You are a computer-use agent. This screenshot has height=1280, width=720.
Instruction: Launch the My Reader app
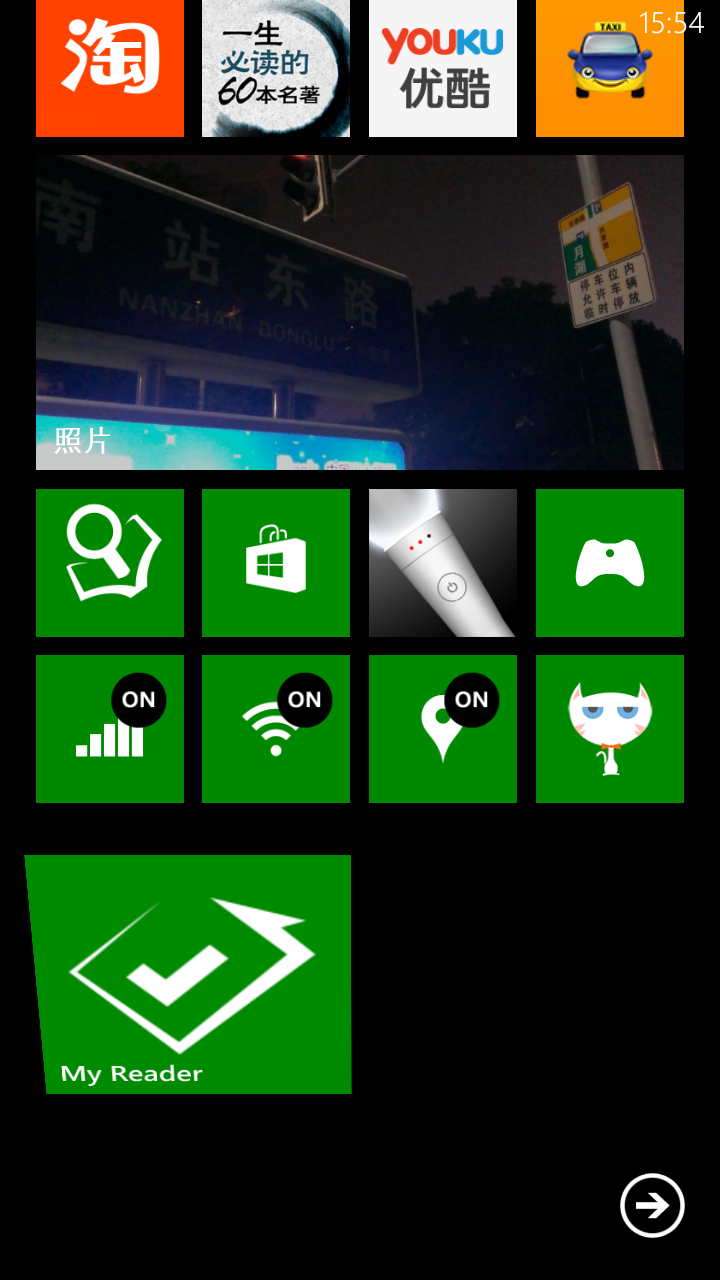[192, 974]
